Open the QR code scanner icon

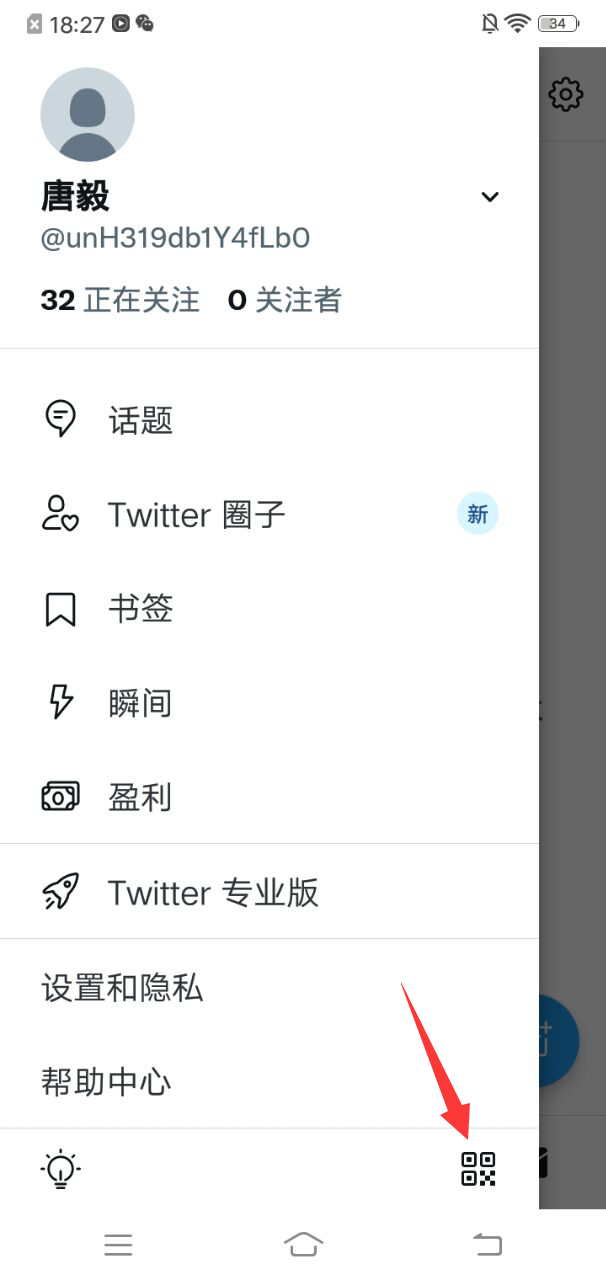coord(478,1168)
